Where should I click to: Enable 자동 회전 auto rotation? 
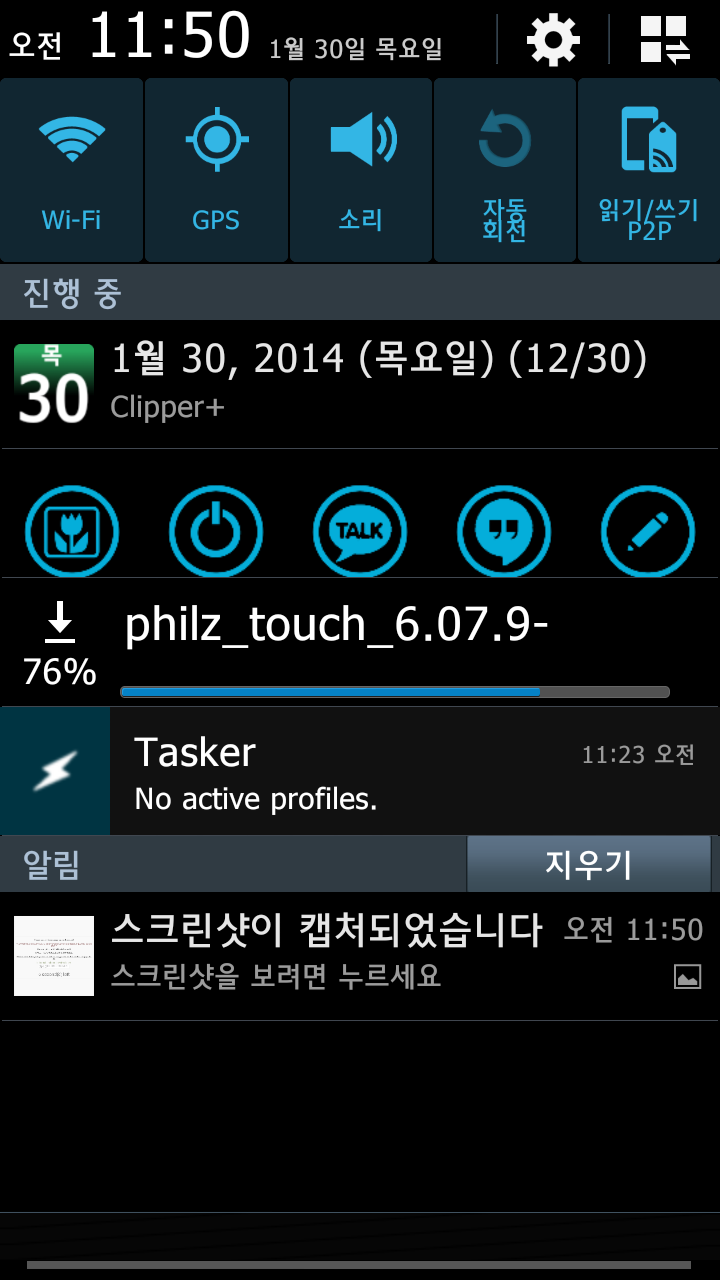(504, 170)
